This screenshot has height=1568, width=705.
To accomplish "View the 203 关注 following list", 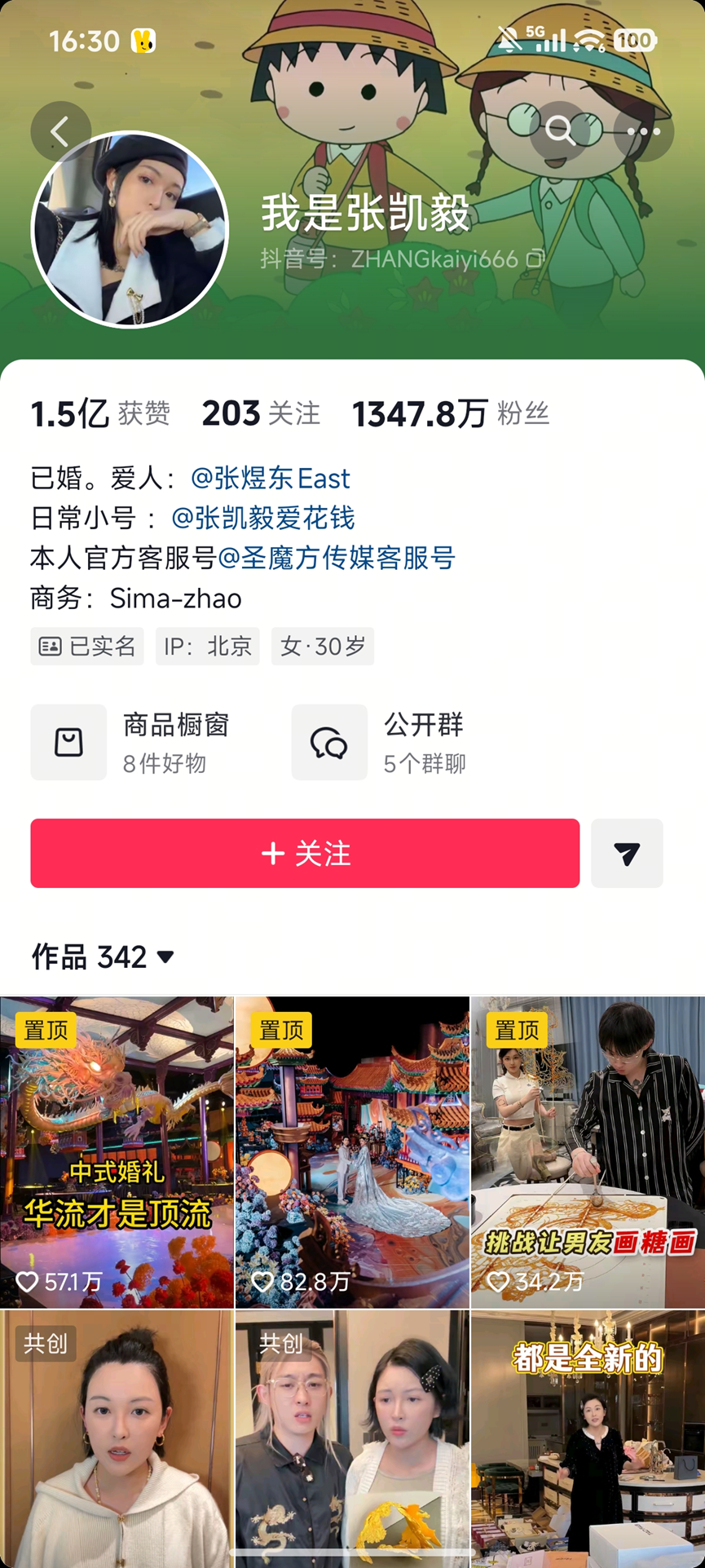I will (261, 413).
